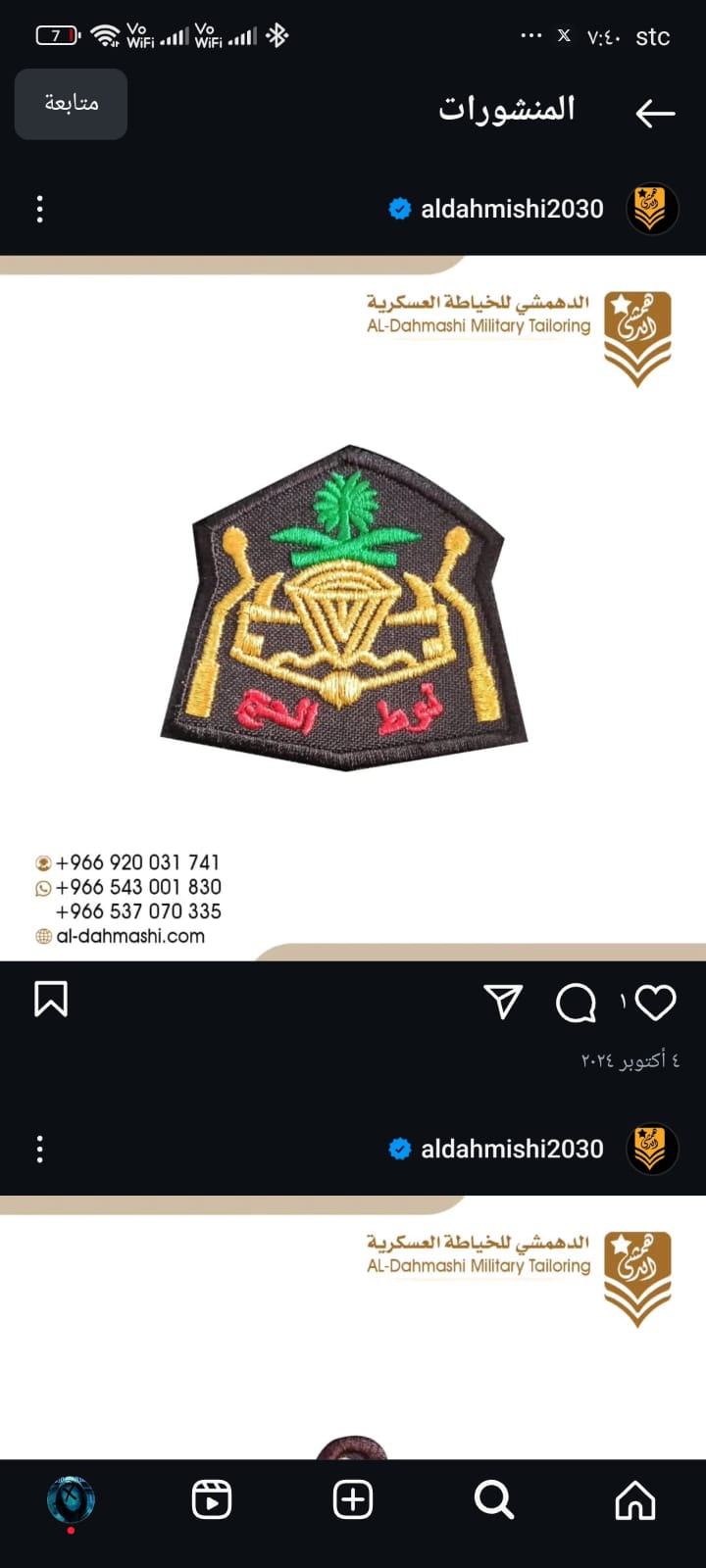
Task: Comment on the embroidered badge post
Action: coord(576,1003)
